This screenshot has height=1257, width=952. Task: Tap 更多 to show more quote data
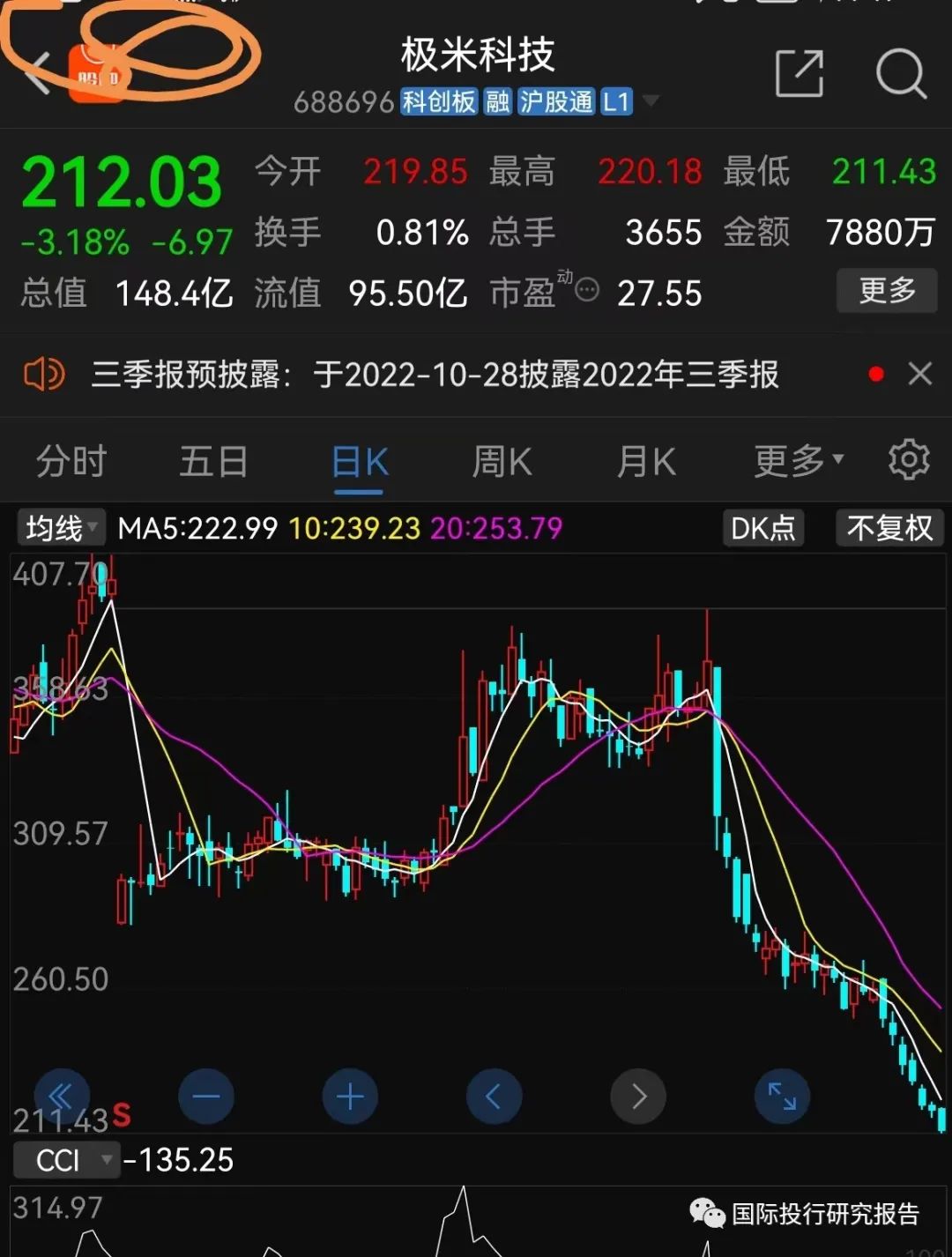click(x=886, y=290)
